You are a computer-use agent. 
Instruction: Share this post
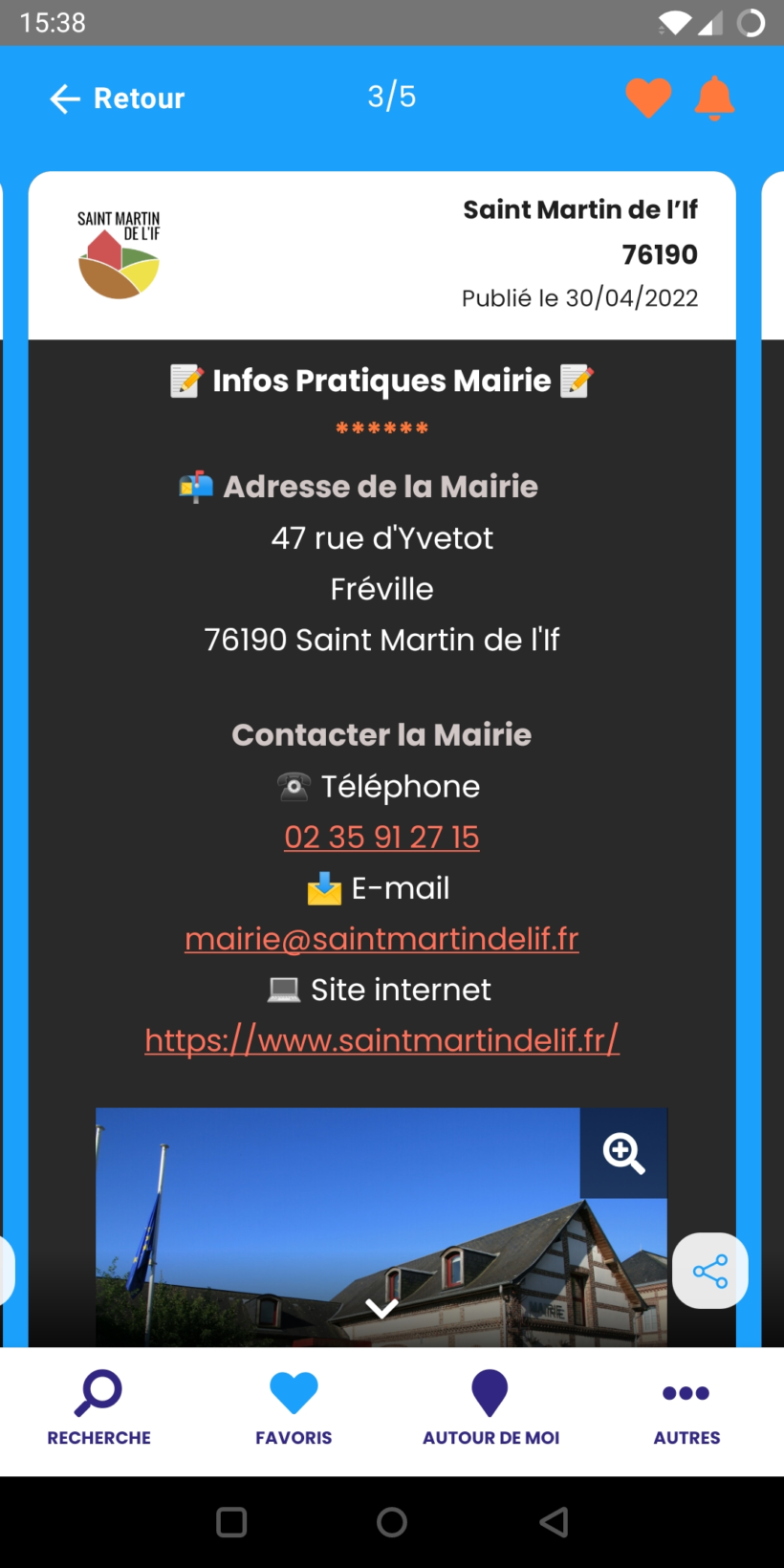pyautogui.click(x=710, y=1271)
